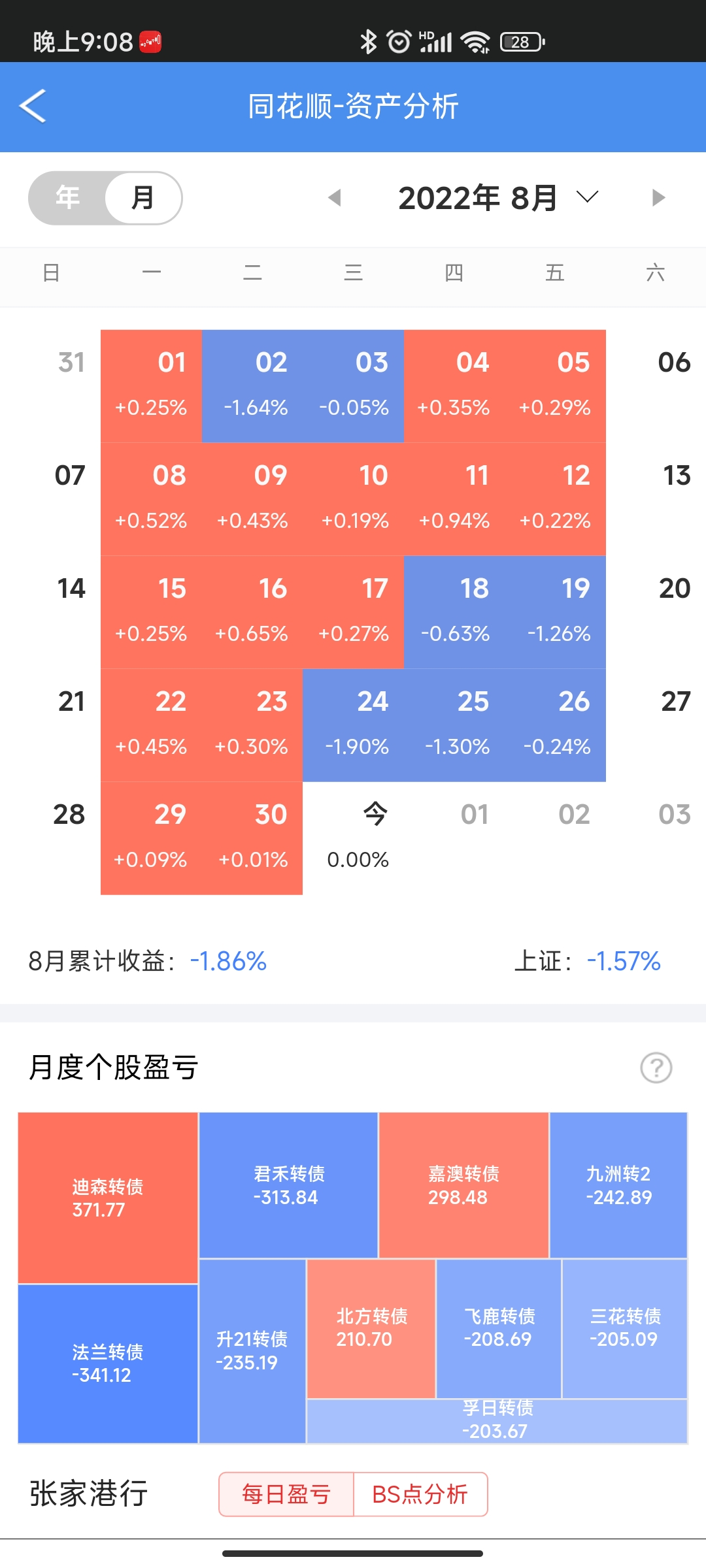Go to the next month
The image size is (706, 1568).
[x=658, y=197]
